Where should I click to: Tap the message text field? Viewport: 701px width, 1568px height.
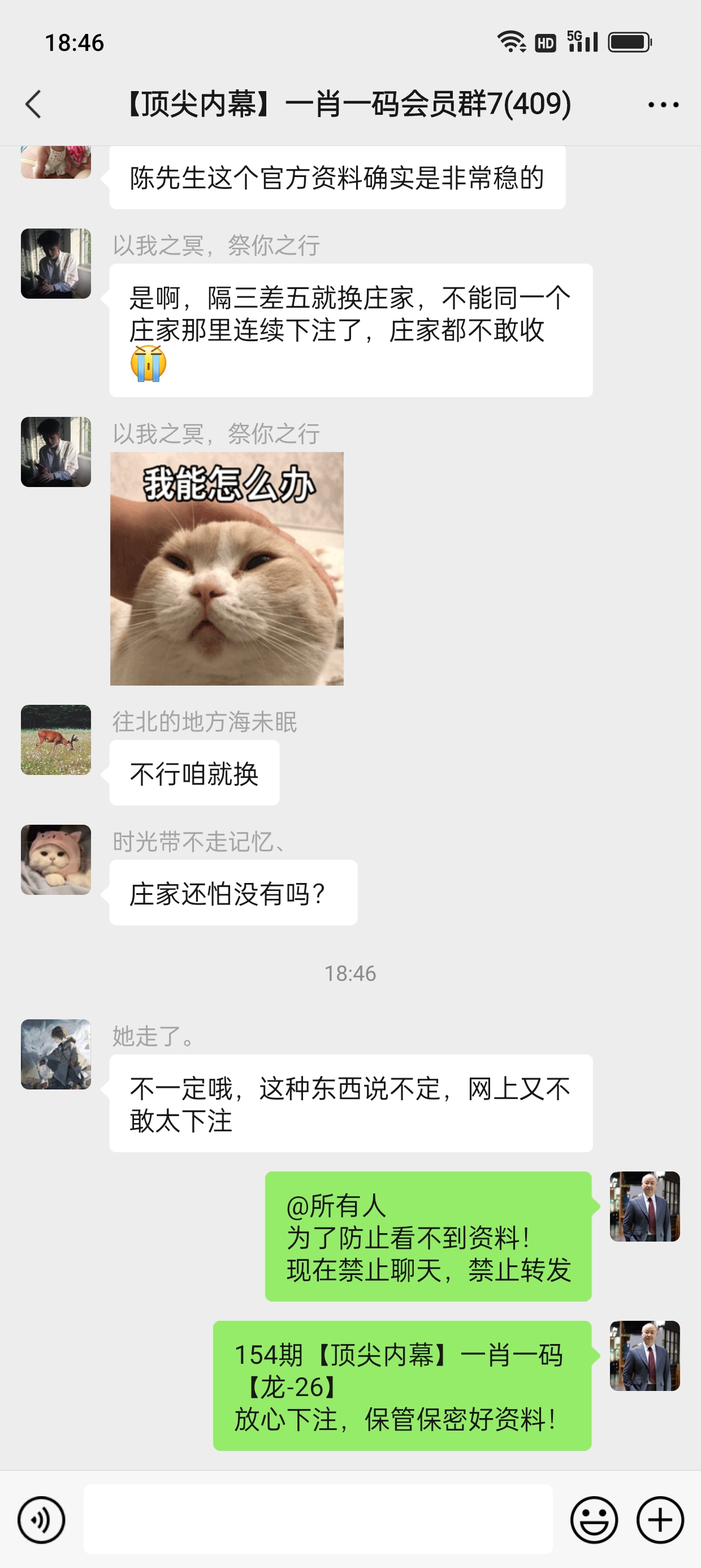[x=318, y=1519]
